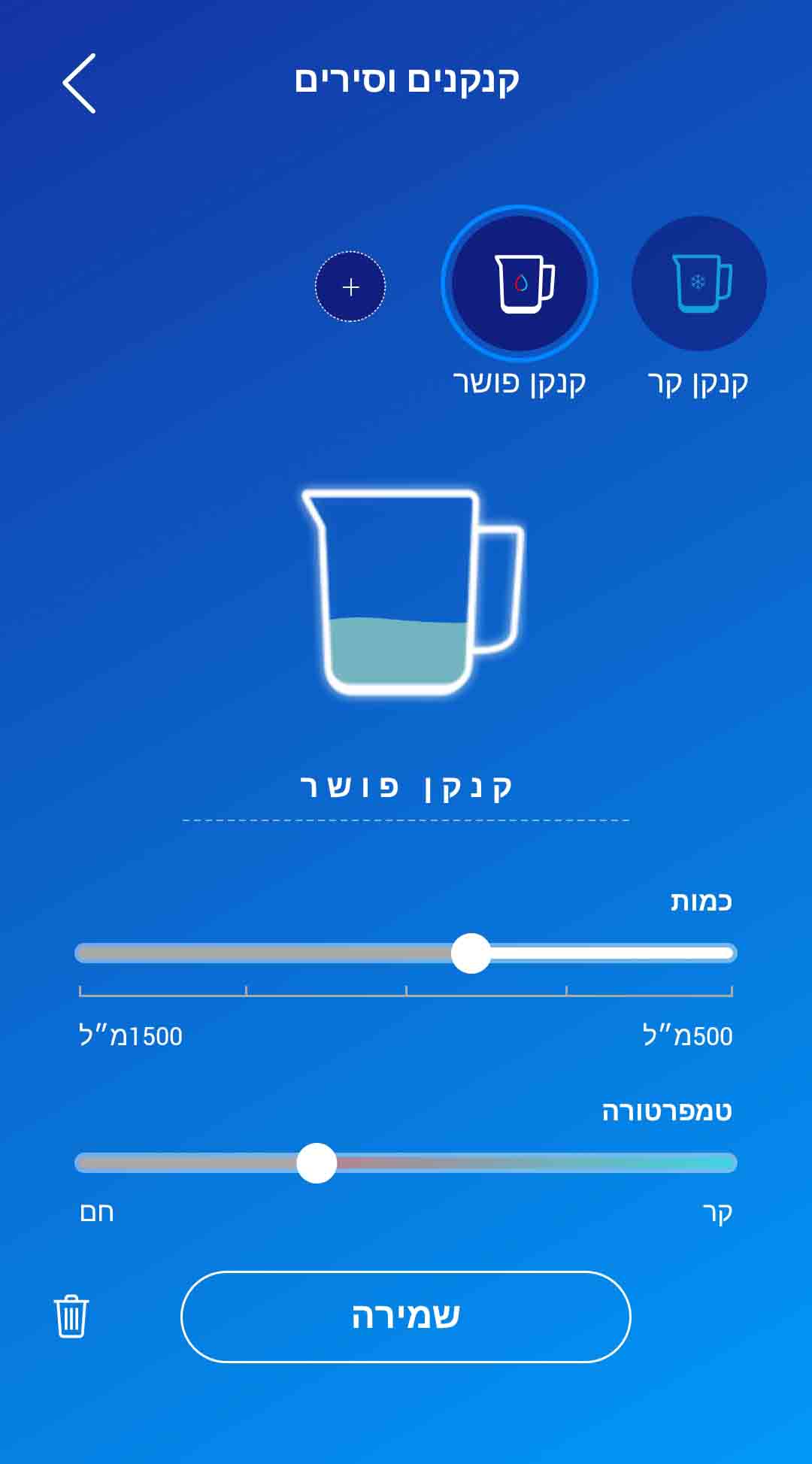Tap the add new pitcher plus icon
Image resolution: width=812 pixels, height=1464 pixels.
tap(350, 286)
